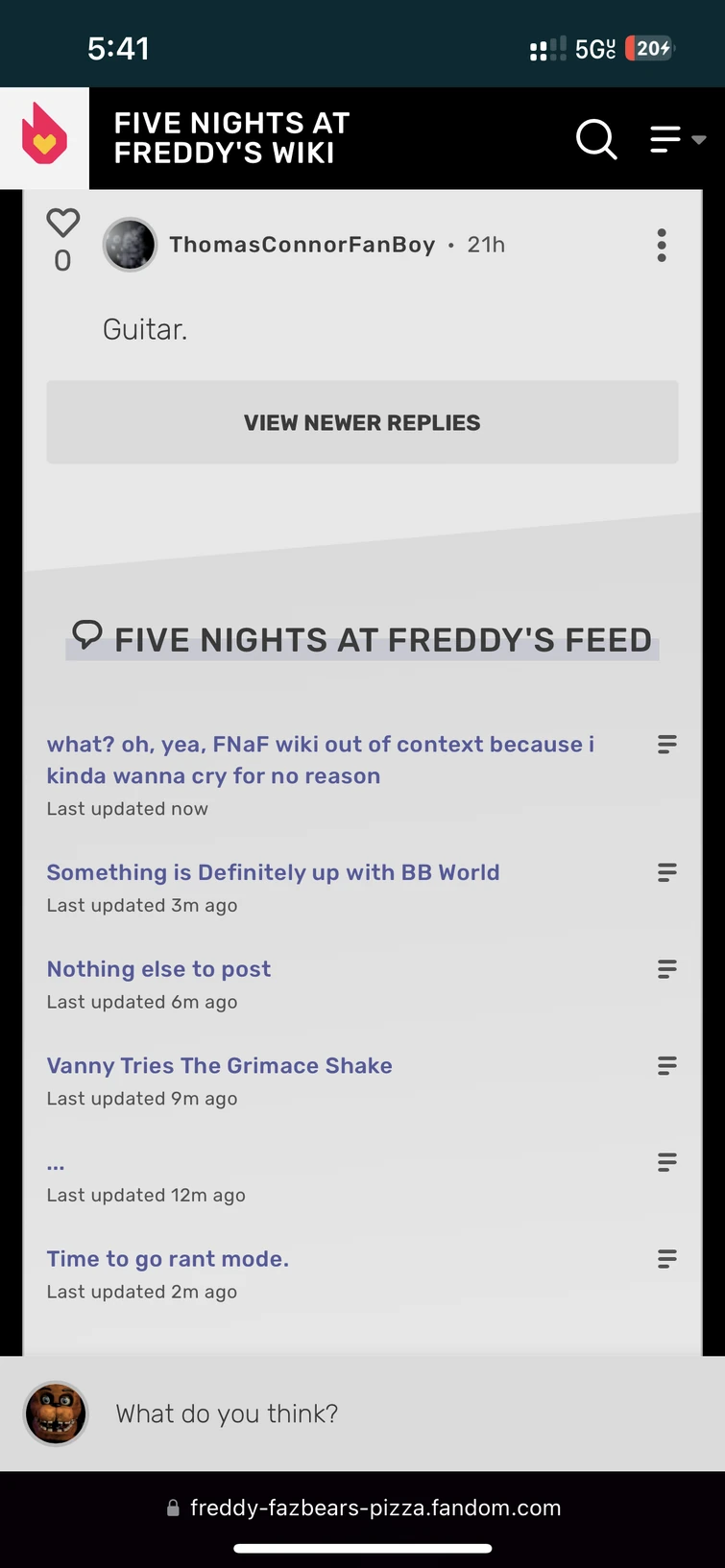Open the list icon beside Nothing else to post

pyautogui.click(x=666, y=969)
